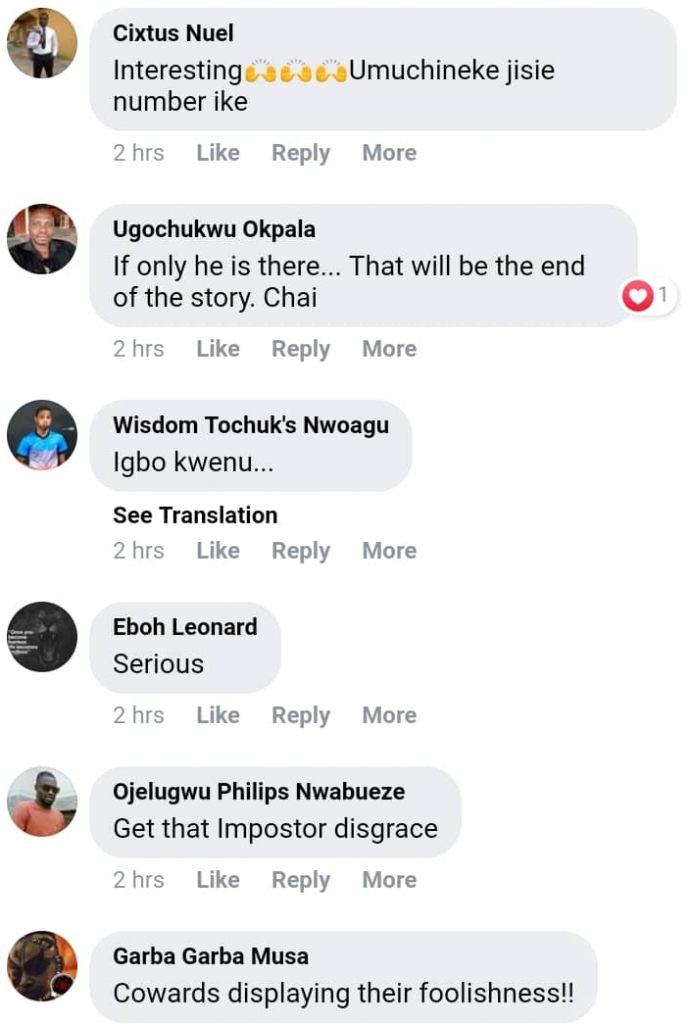Like Ojelugwu Philips Nwabueze's comment
This screenshot has height=1024, width=691.
tap(218, 880)
